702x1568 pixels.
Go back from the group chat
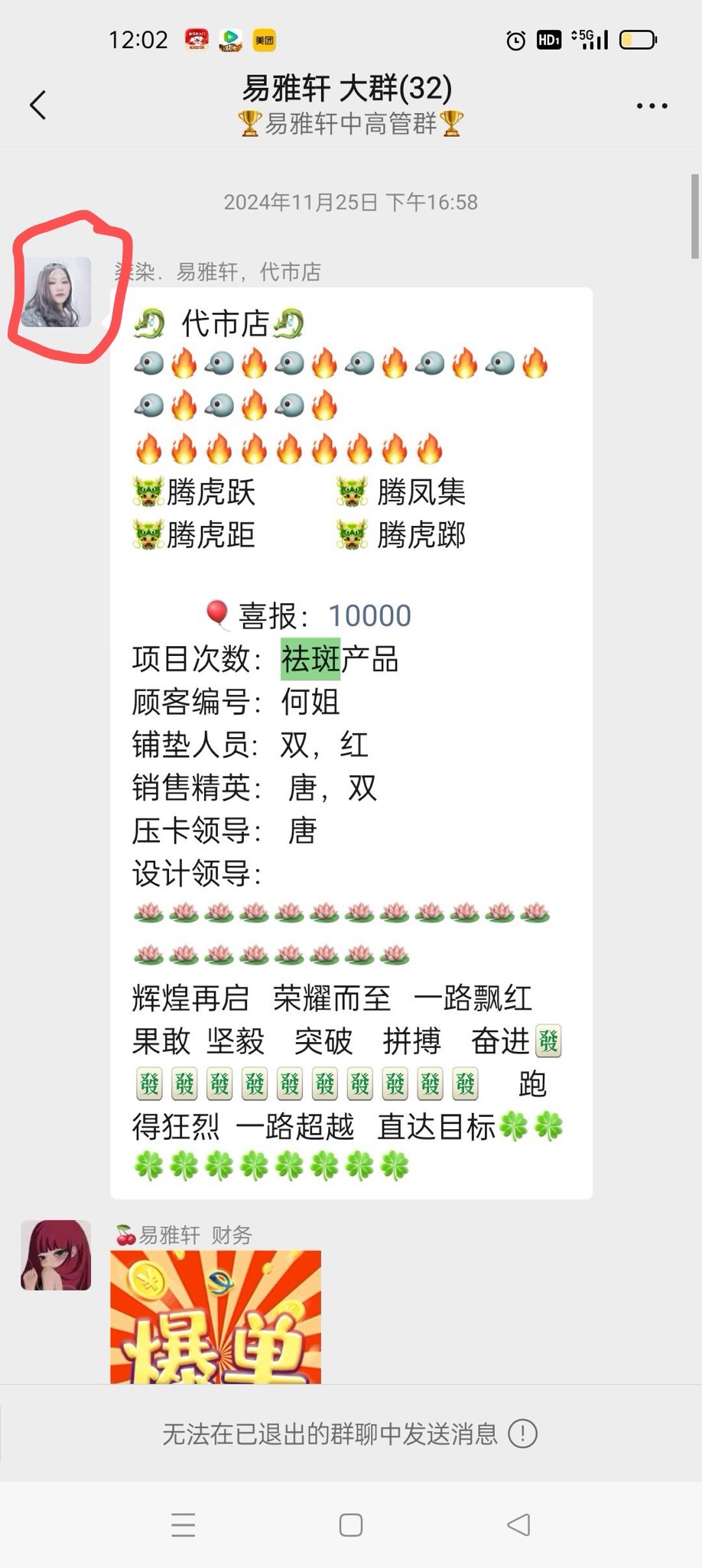pos(38,106)
